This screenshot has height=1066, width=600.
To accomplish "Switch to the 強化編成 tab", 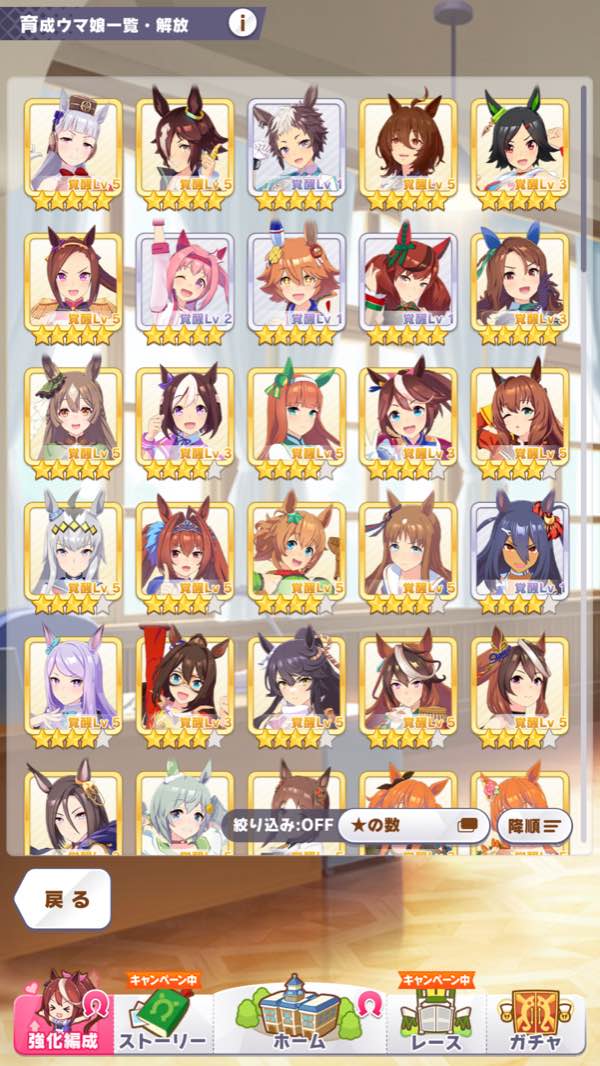I will 62,1014.
